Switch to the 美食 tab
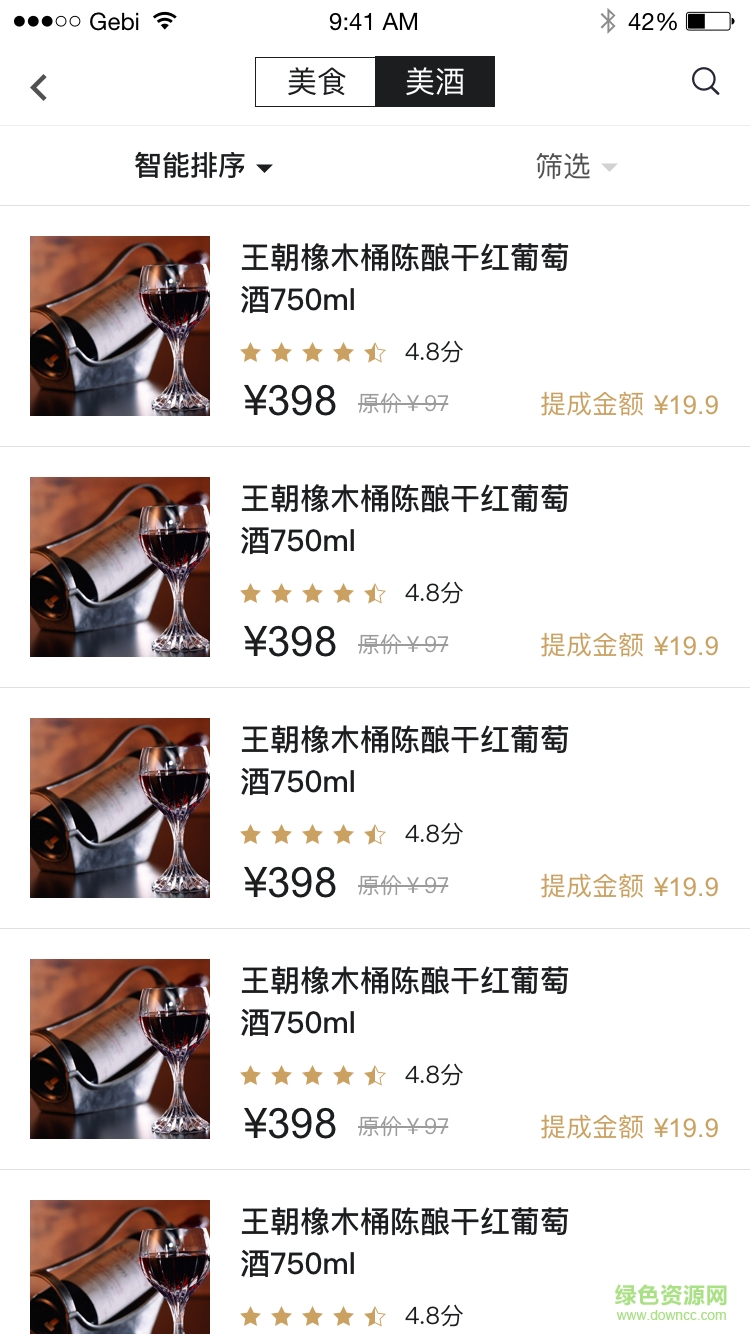The height and width of the screenshot is (1334, 750). pos(316,82)
